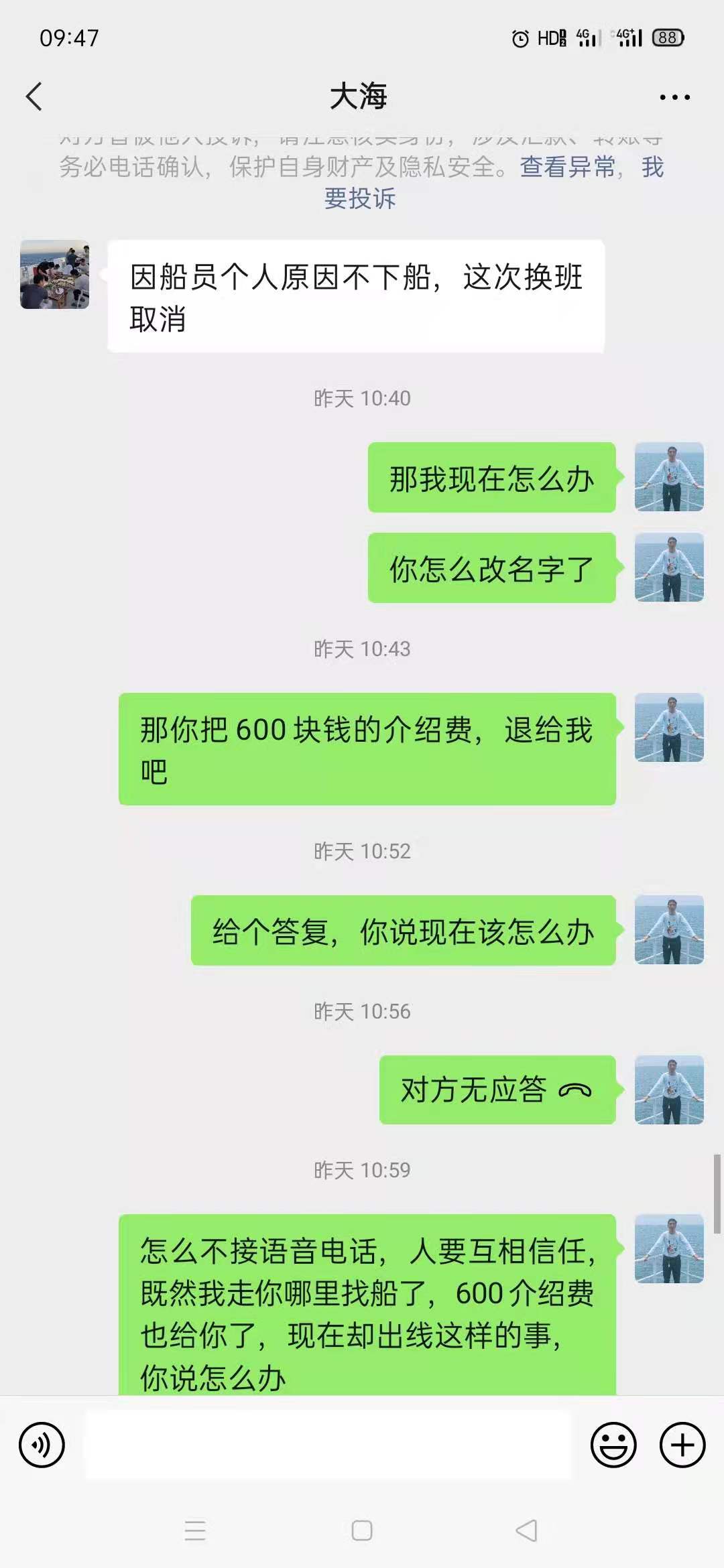This screenshot has height=1568, width=724.
Task: Open the system recent apps menu
Action: [x=195, y=1530]
